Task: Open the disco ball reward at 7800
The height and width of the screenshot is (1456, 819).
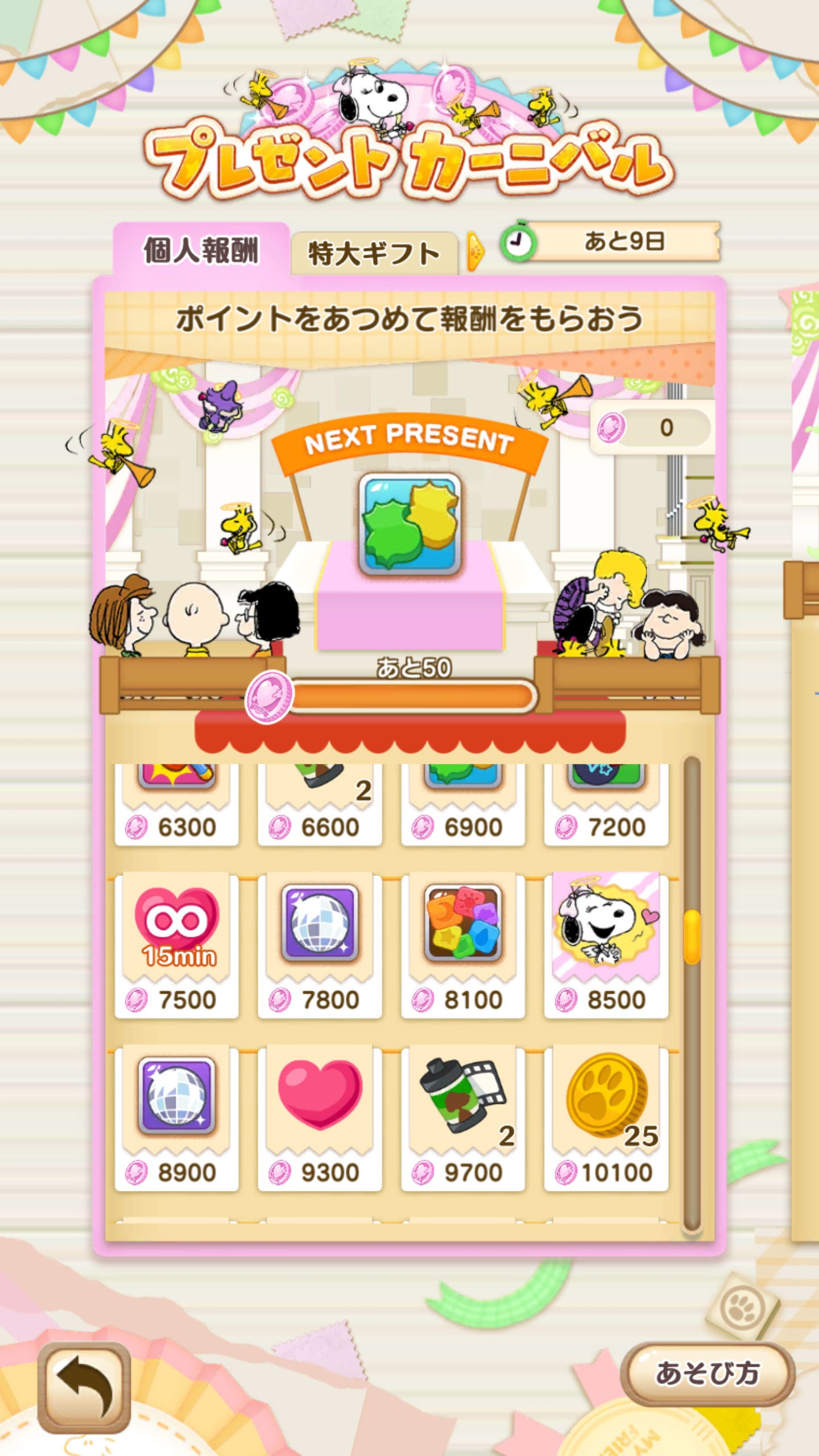Action: (x=320, y=944)
